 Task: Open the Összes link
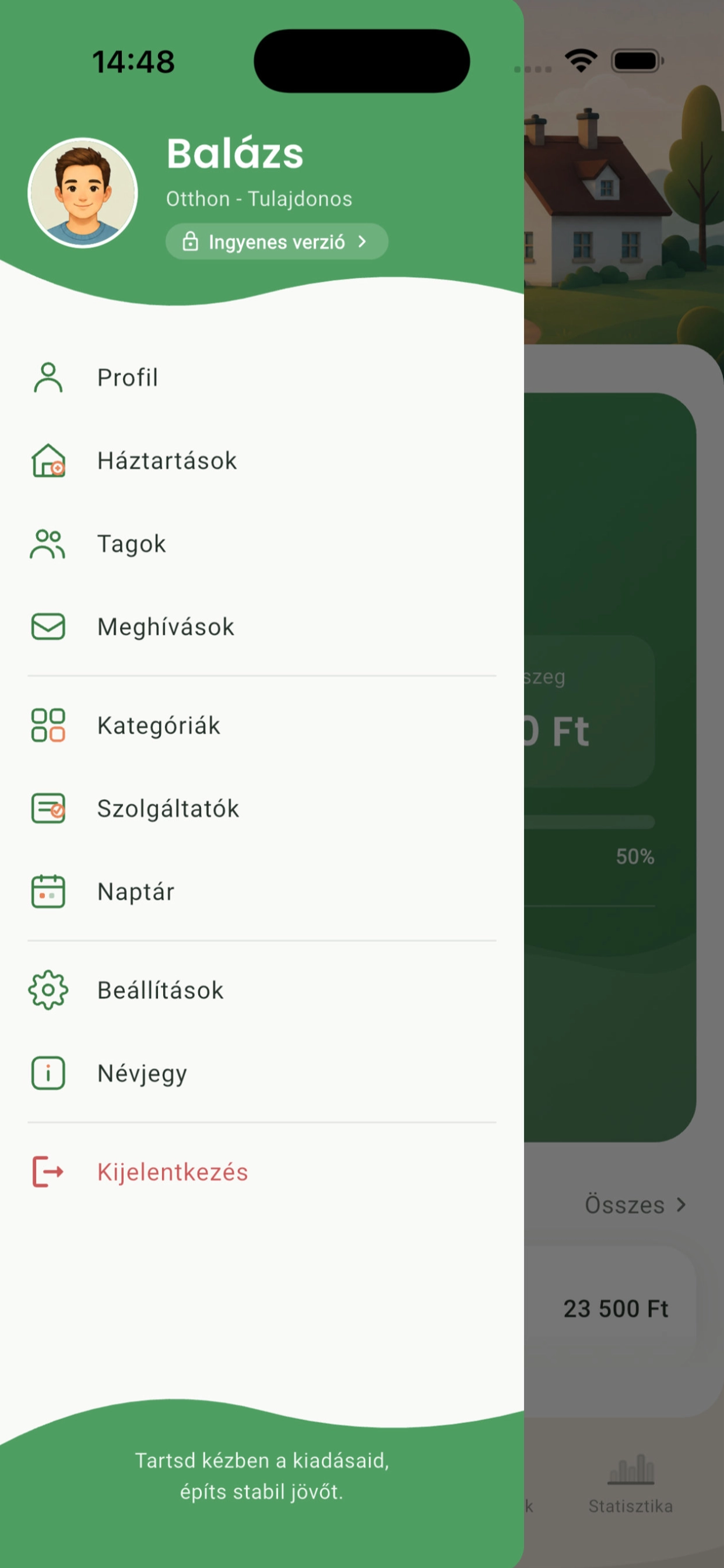click(635, 1205)
